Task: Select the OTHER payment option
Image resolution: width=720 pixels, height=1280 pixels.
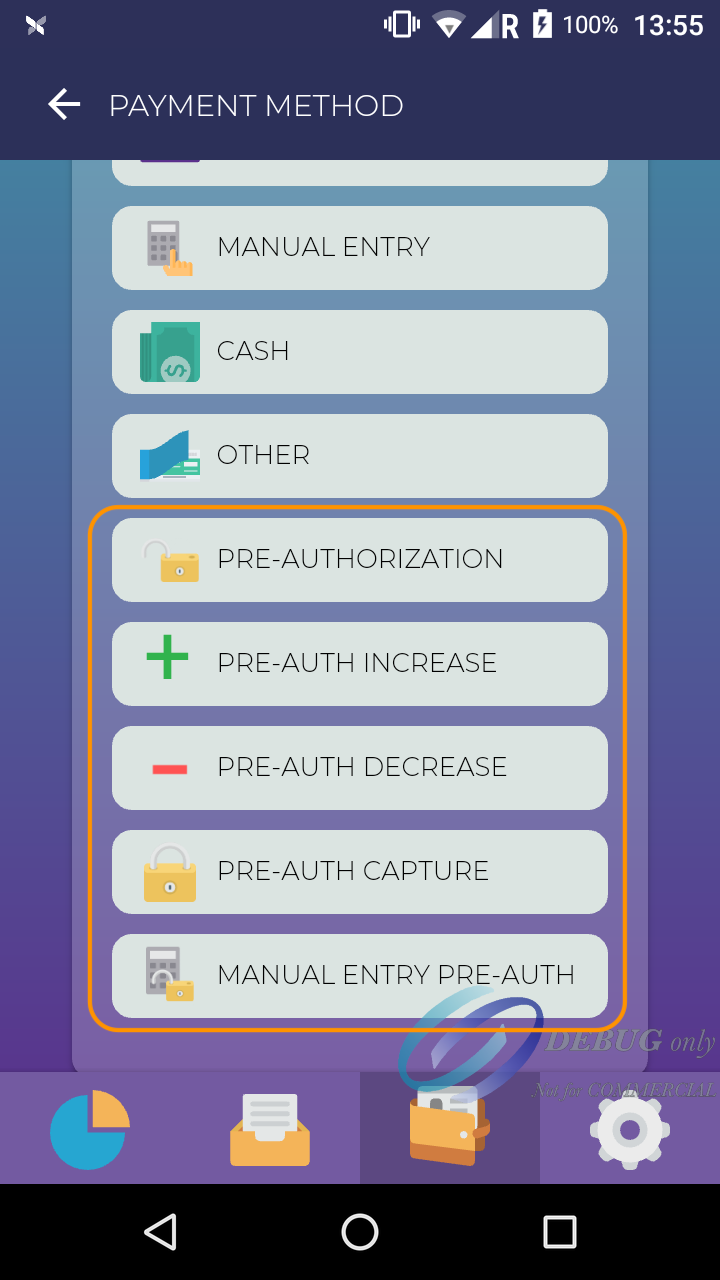Action: click(360, 455)
